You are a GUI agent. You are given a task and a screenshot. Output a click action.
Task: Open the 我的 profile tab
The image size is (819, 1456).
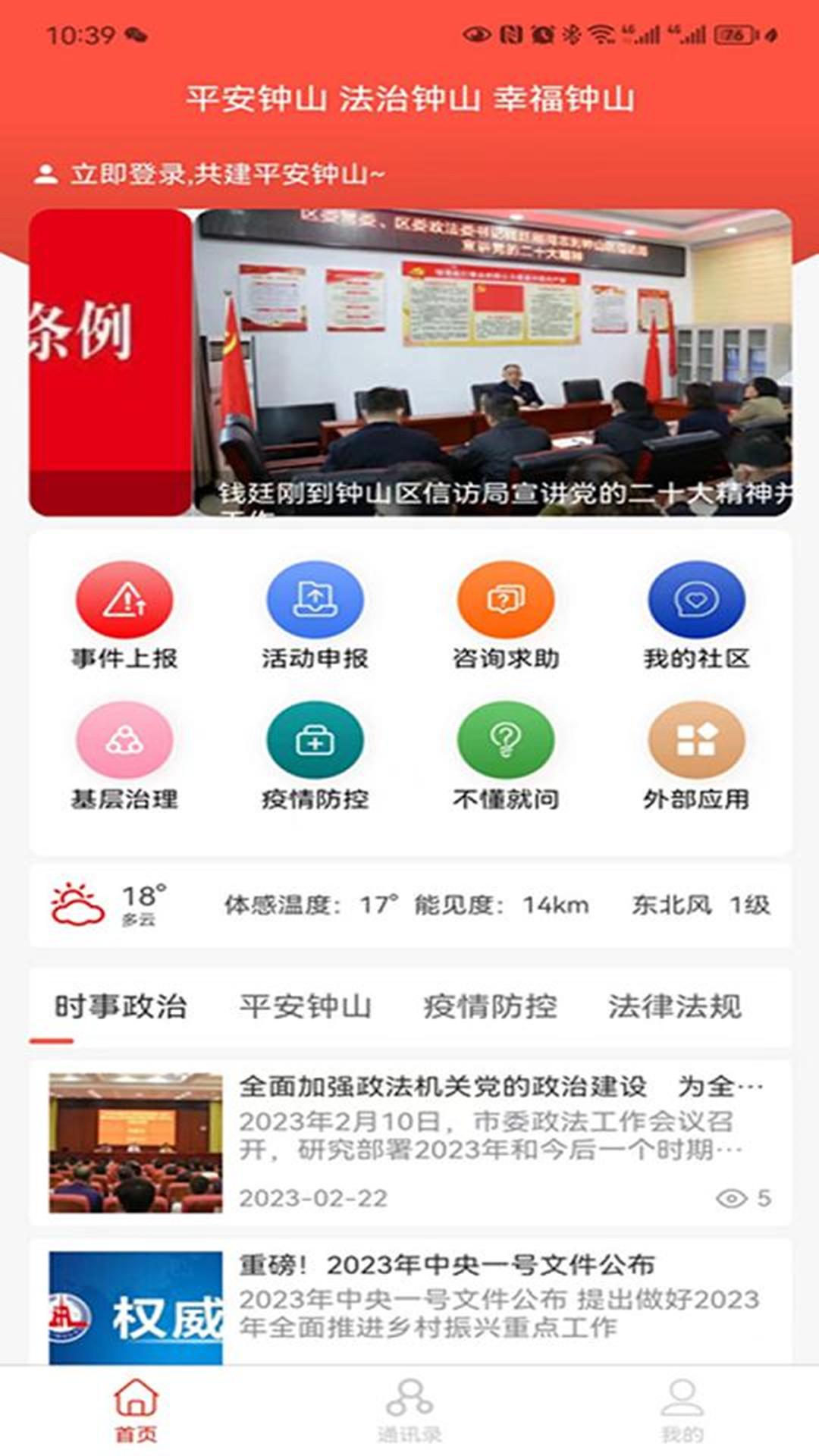click(682, 1411)
